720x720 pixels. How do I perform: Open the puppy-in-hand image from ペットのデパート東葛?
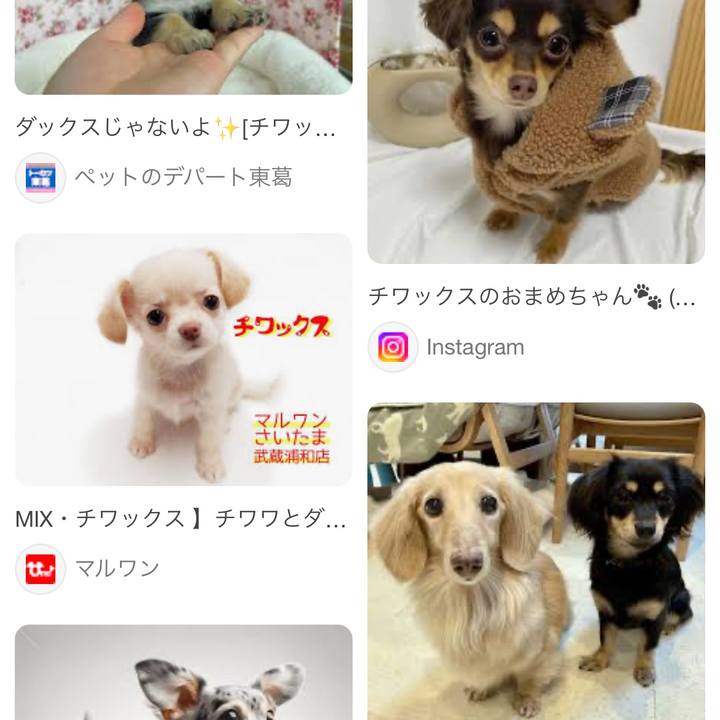pos(184,46)
